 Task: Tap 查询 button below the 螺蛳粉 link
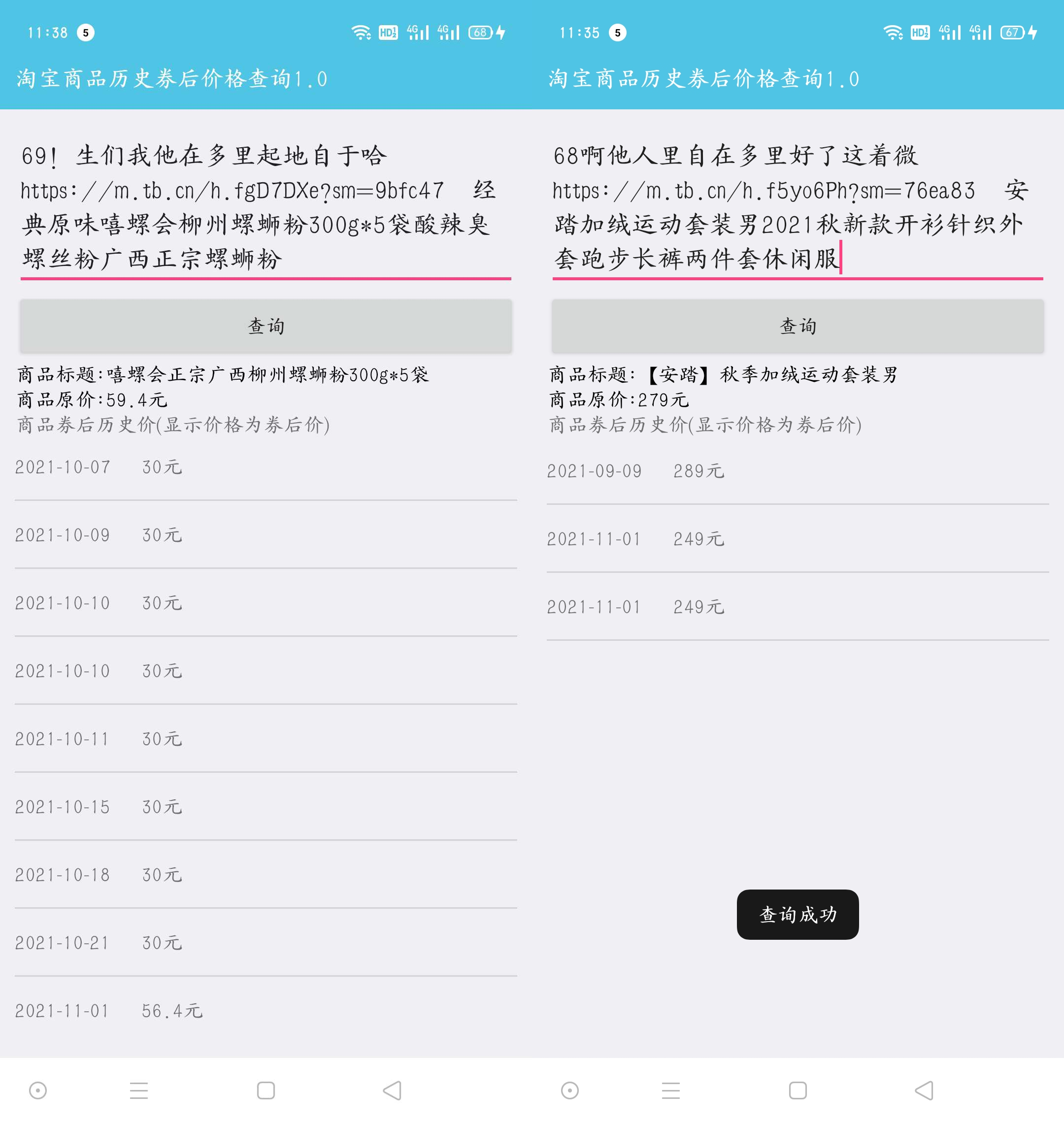click(266, 326)
